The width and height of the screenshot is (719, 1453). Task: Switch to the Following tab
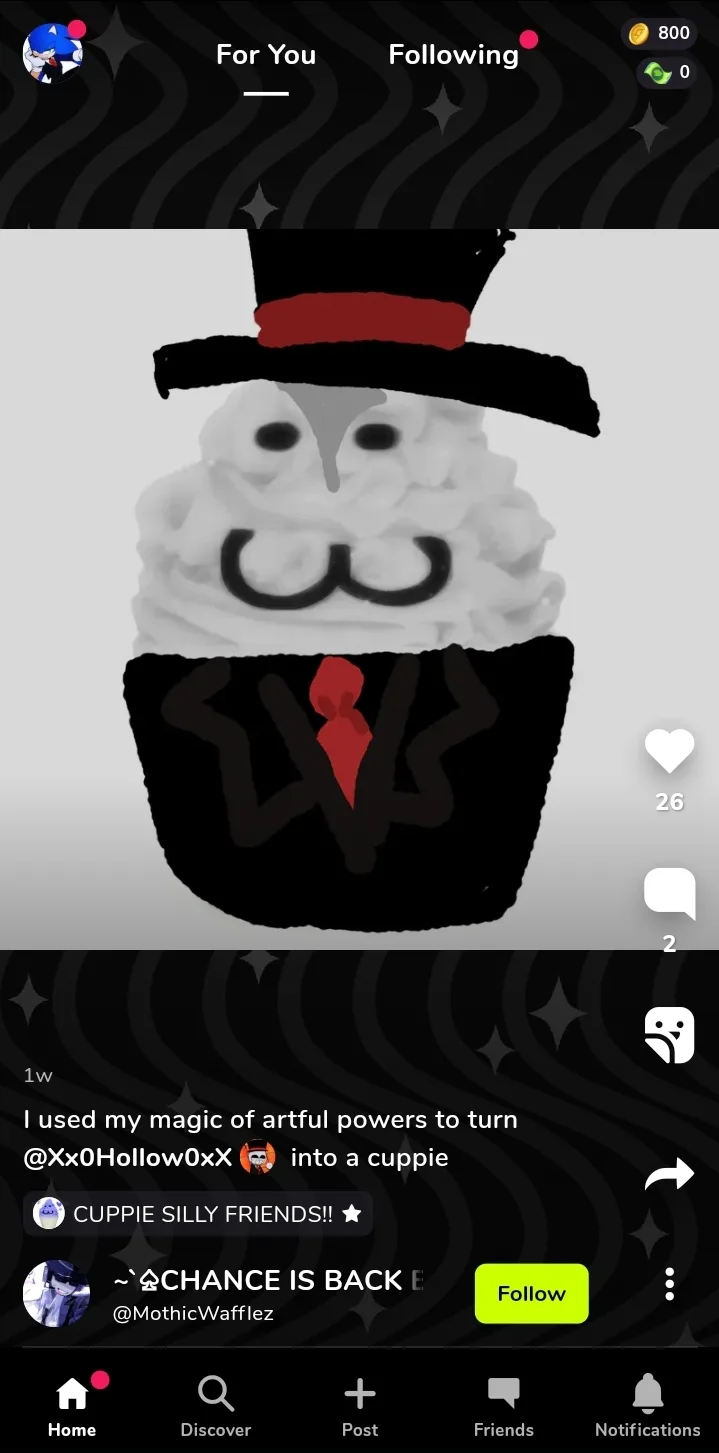point(453,55)
